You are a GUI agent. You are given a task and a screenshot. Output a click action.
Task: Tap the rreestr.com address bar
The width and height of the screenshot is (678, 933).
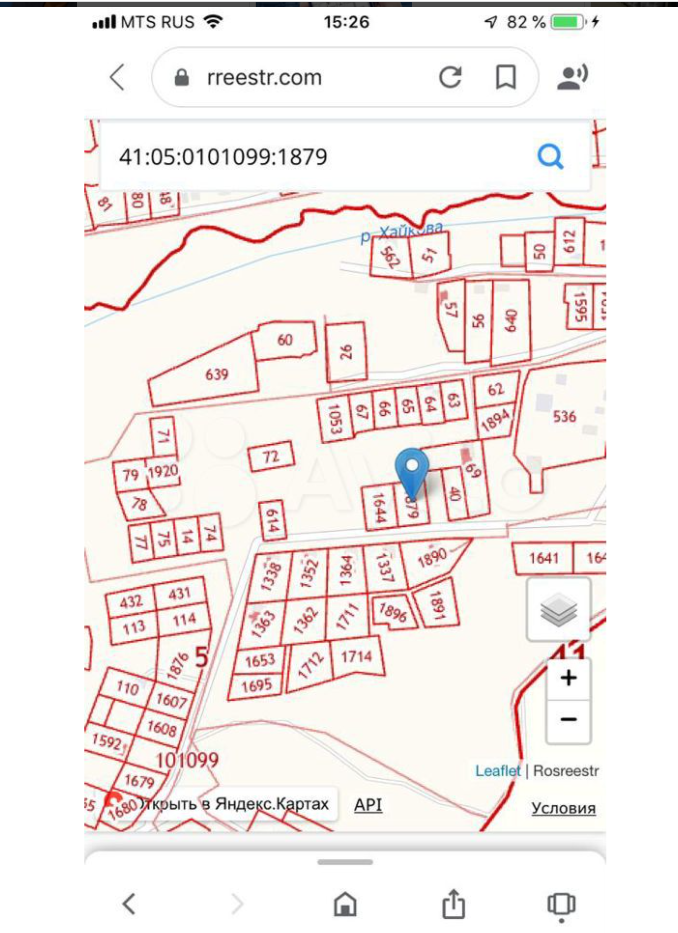[x=265, y=78]
